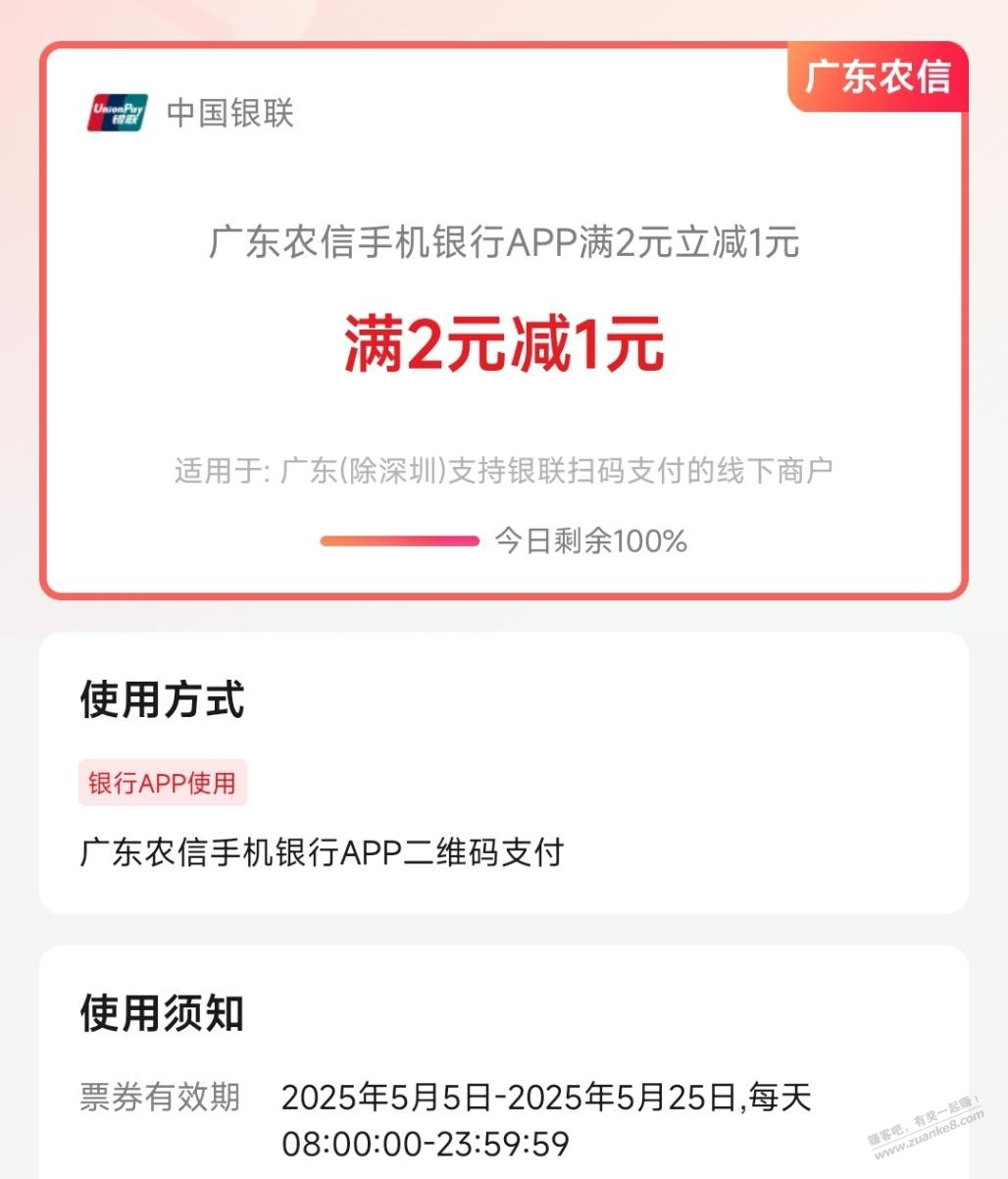Image resolution: width=1008 pixels, height=1179 pixels.
Task: Collapse the coupon details card
Action: point(504,314)
